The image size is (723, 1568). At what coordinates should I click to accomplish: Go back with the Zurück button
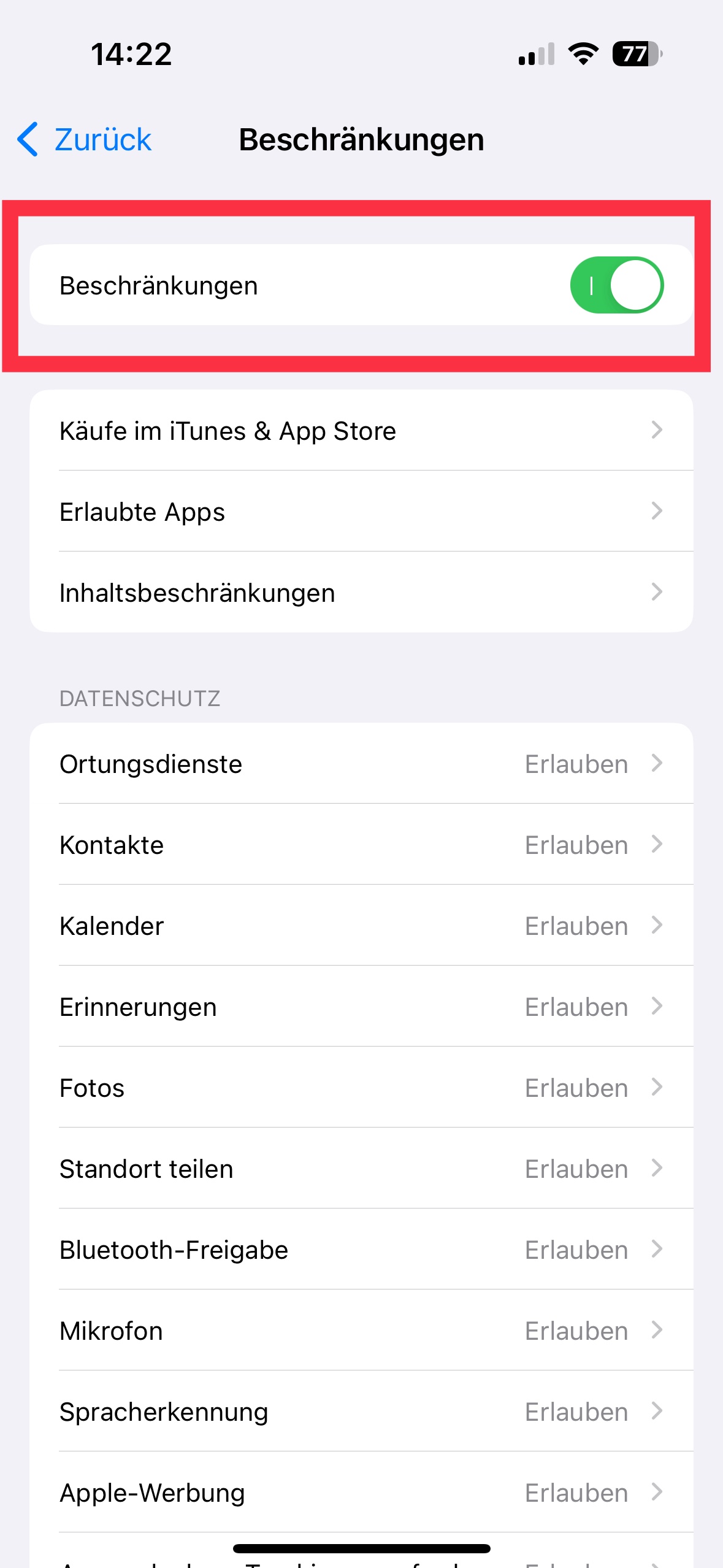point(86,139)
